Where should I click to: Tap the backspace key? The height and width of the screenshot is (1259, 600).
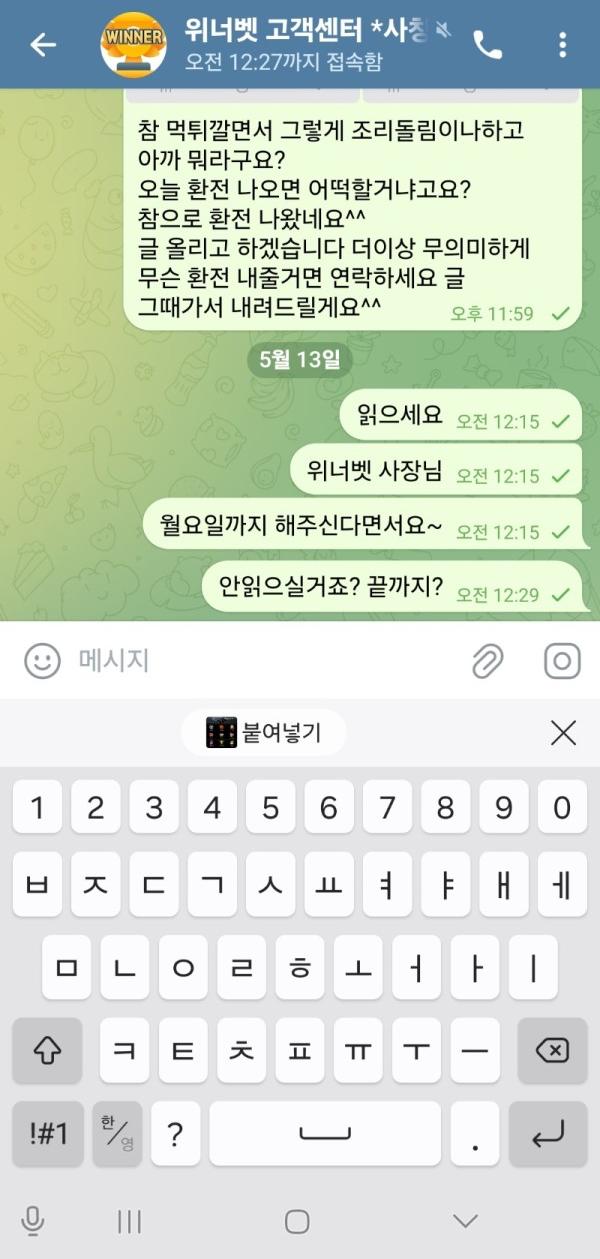coord(551,1050)
